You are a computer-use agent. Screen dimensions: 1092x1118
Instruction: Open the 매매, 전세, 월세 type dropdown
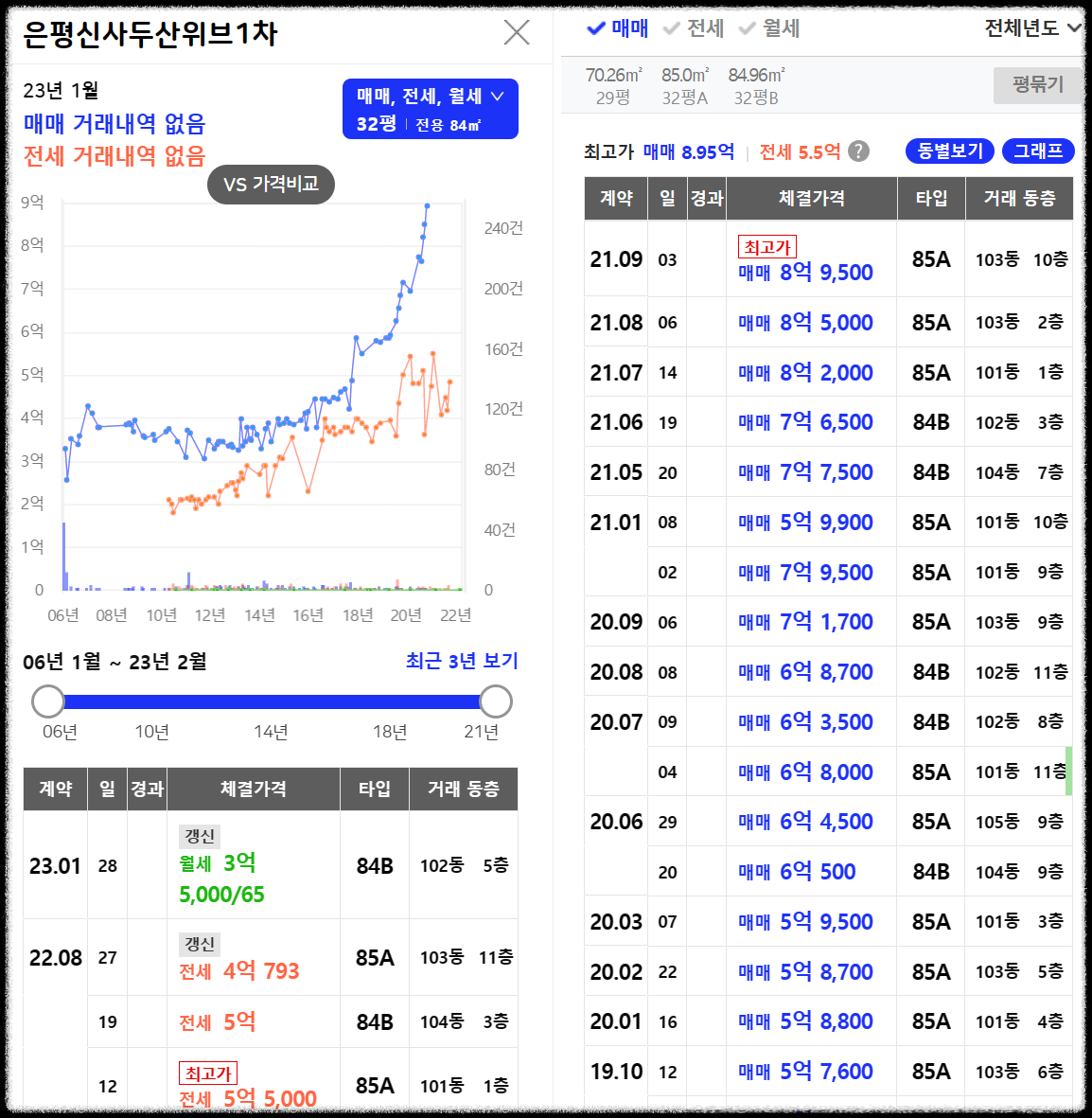[431, 95]
